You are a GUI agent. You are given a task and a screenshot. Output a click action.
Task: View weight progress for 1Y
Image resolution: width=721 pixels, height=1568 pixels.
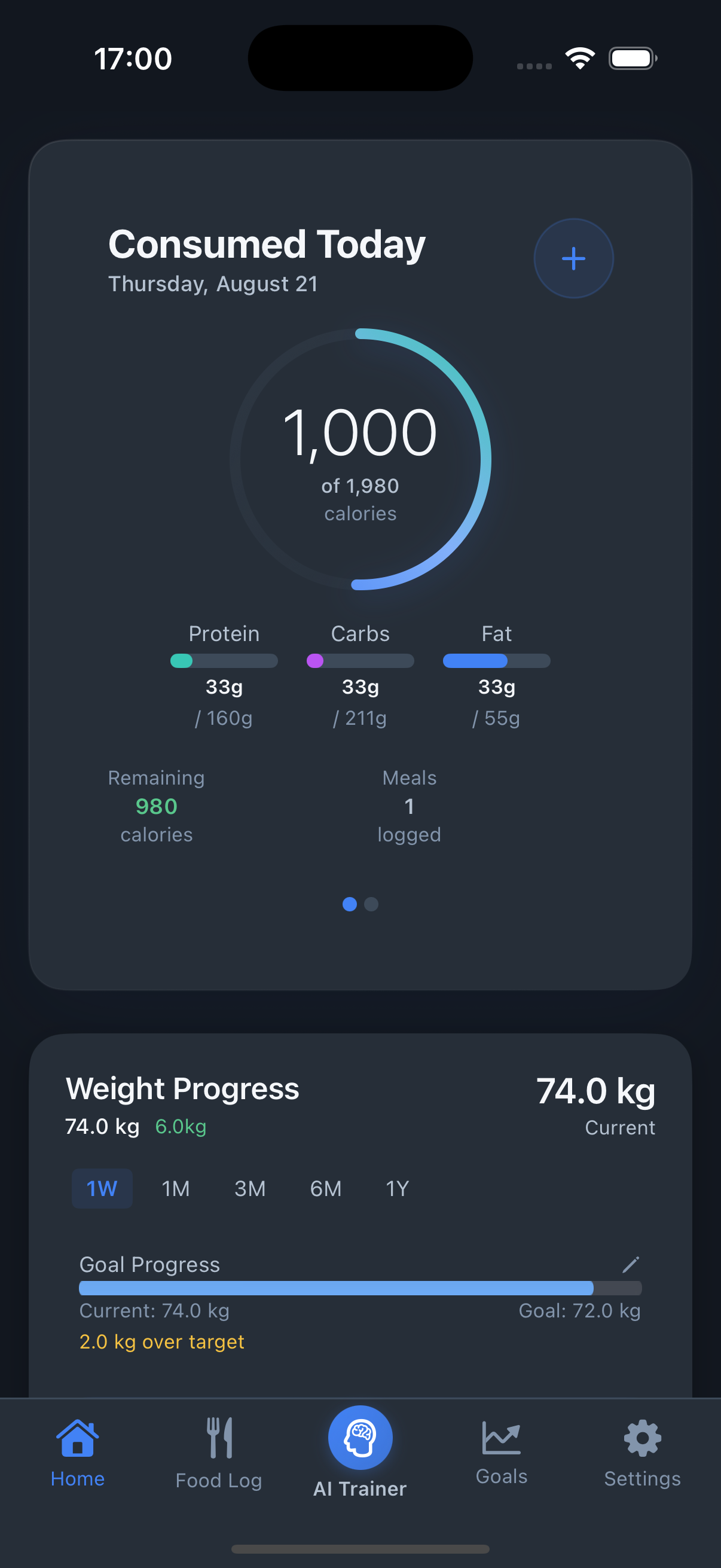[398, 1188]
